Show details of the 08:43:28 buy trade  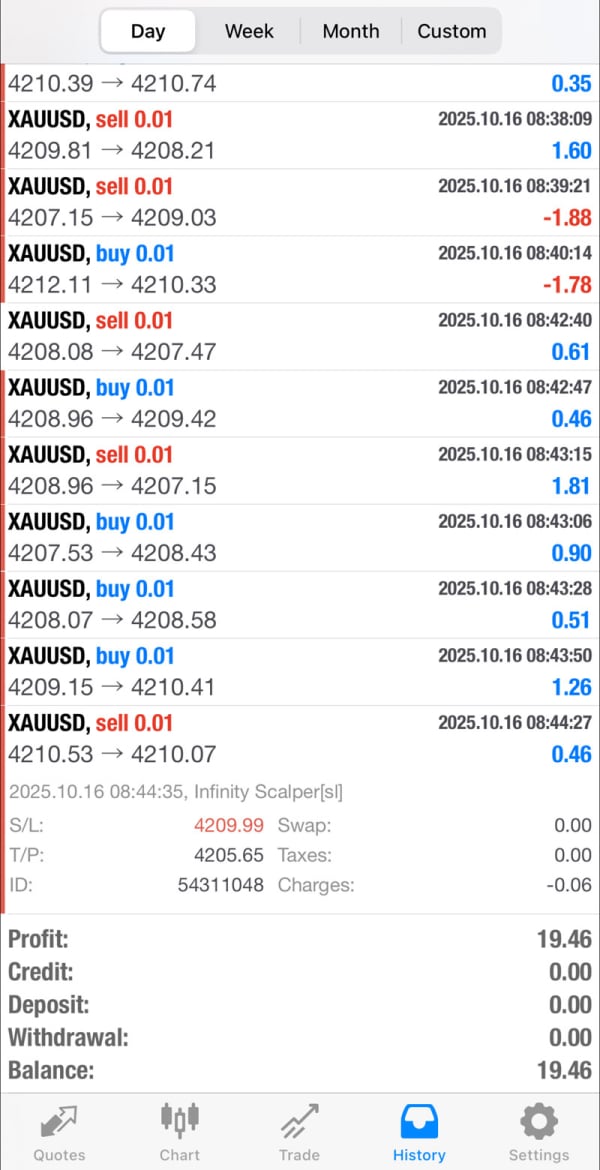[300, 604]
